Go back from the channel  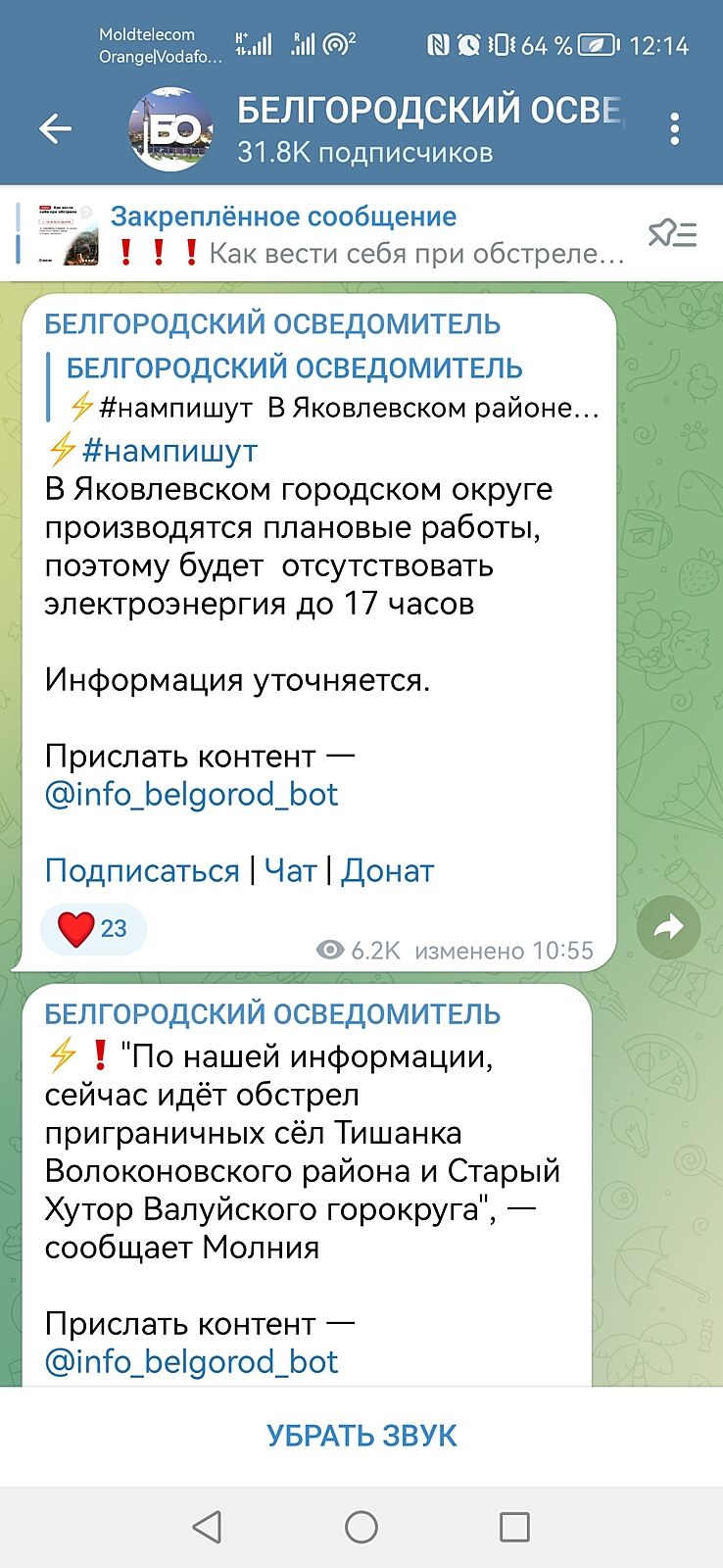coord(56,128)
